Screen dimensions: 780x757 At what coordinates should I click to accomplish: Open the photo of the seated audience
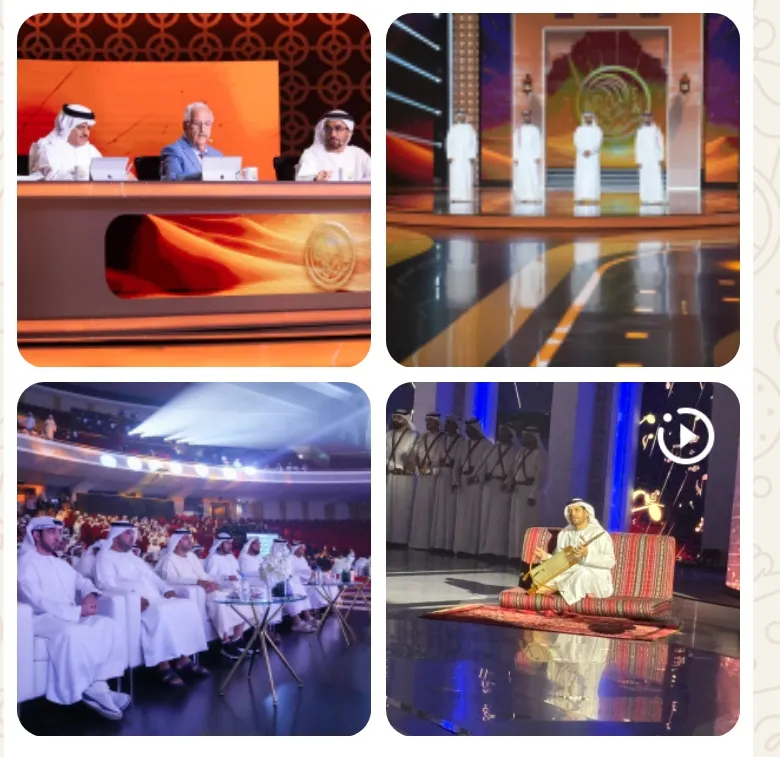coord(193,558)
